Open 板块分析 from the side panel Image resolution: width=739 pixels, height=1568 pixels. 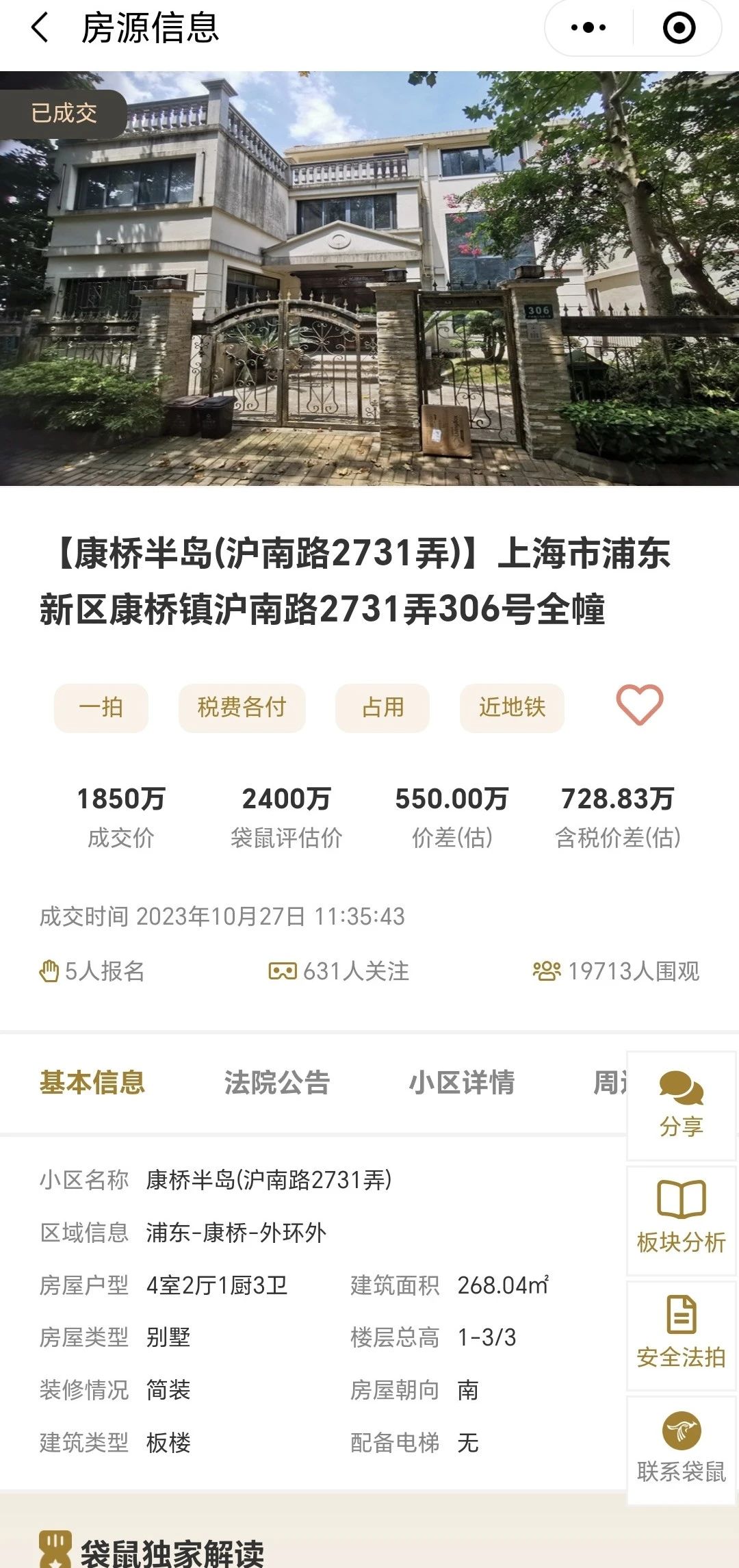tap(681, 1220)
